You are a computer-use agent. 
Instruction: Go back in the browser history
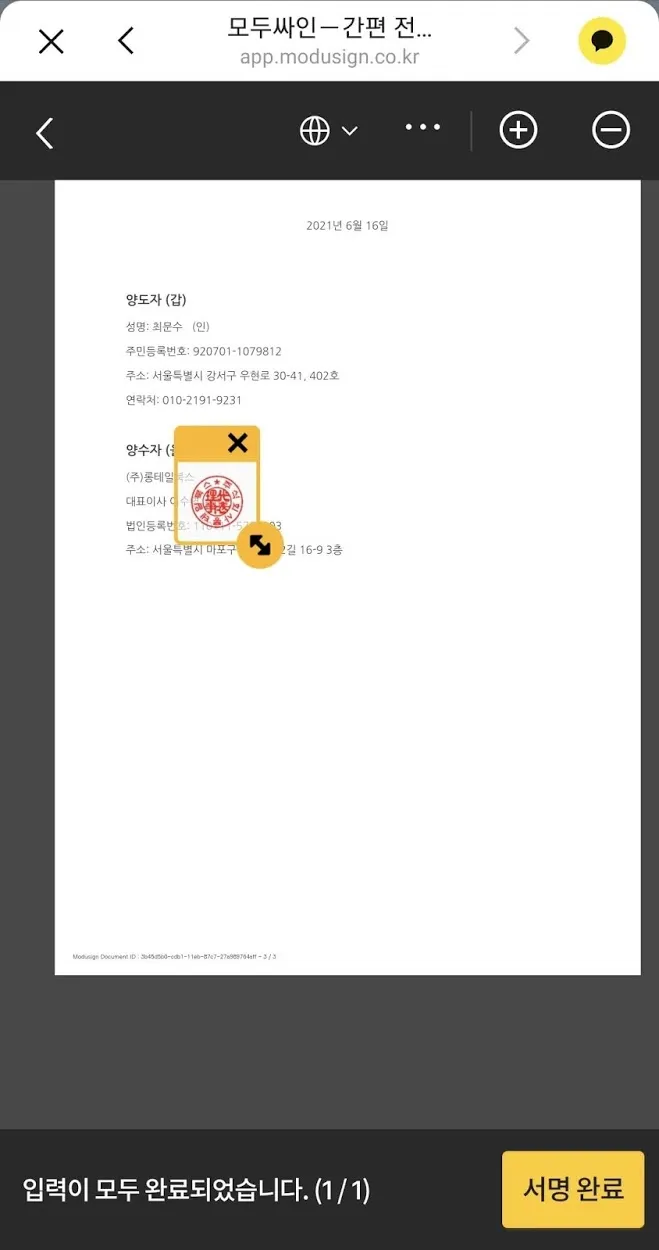[x=125, y=41]
